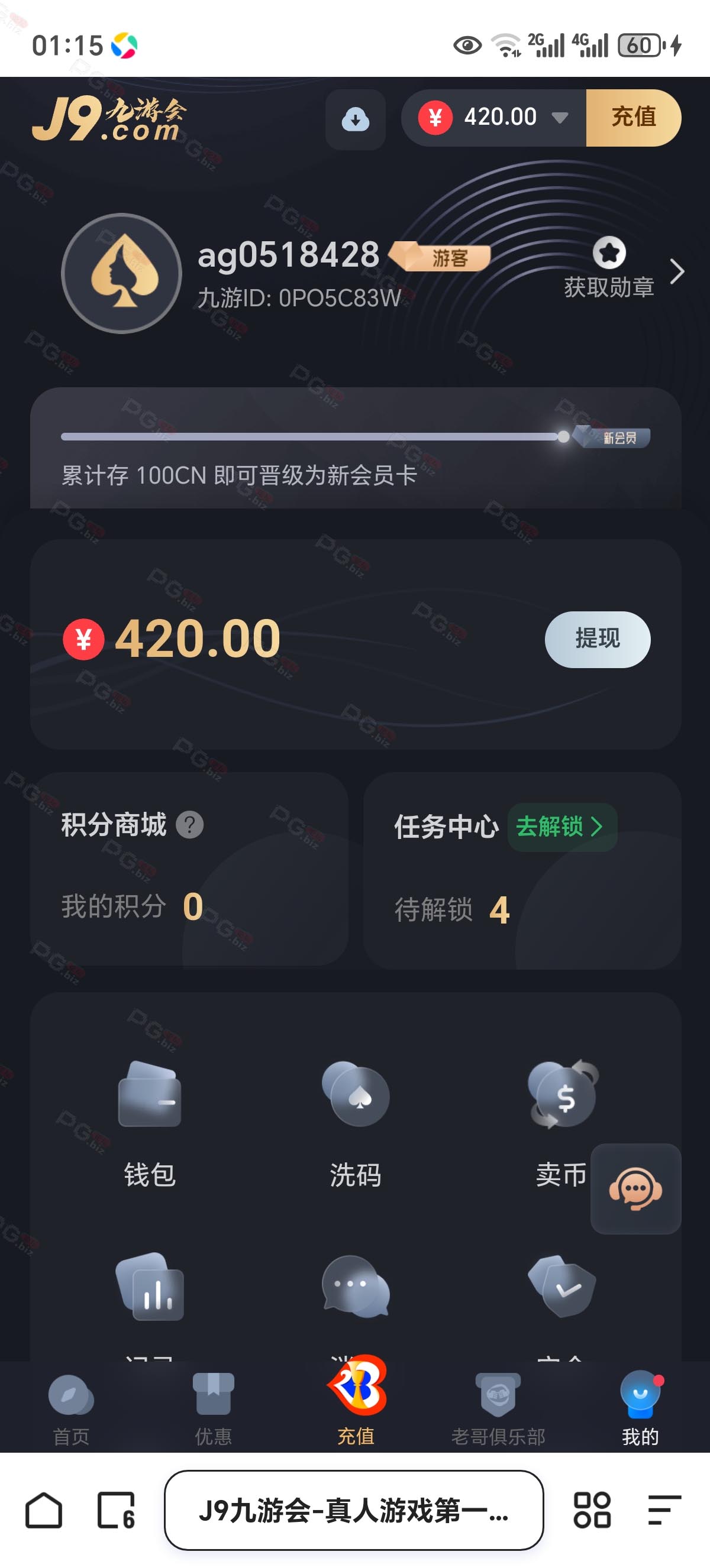Tap the profile avatar
Viewport: 710px width, 1568px height.
coord(122,273)
